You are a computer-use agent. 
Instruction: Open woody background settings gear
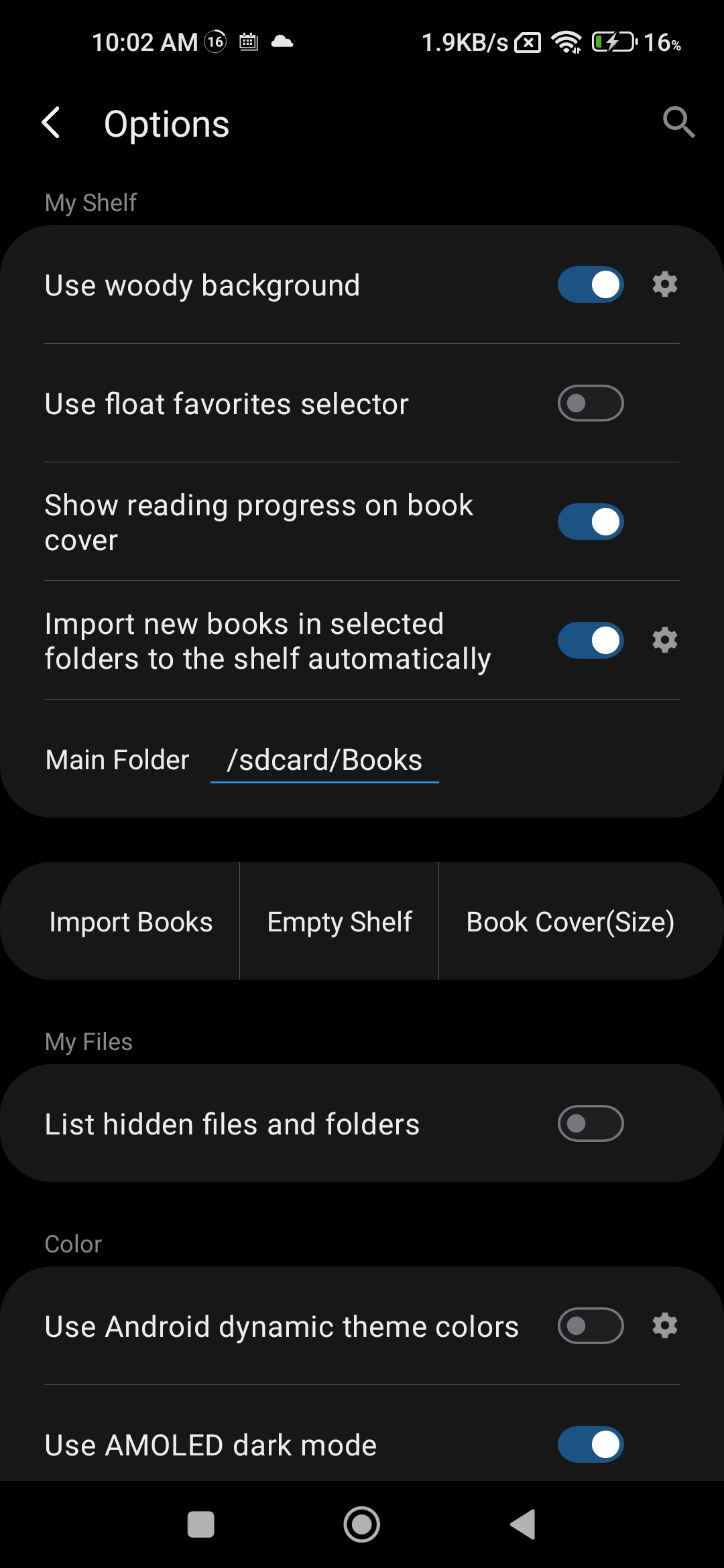pos(664,285)
